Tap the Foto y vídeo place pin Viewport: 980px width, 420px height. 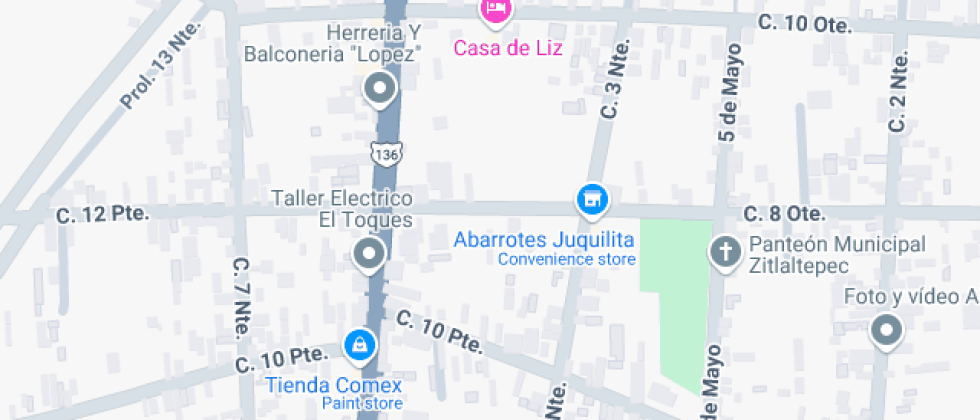[886, 330]
